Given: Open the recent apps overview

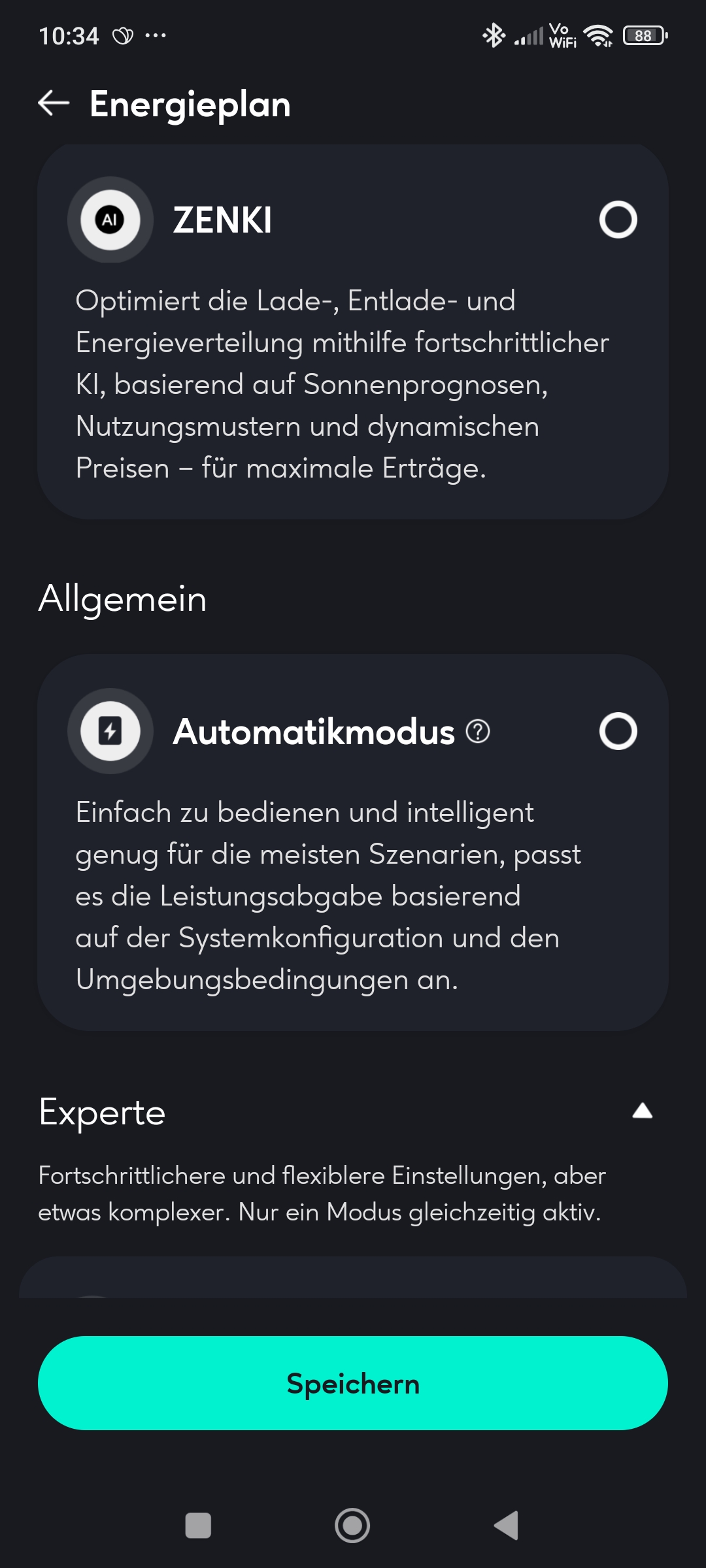Looking at the screenshot, I should 198,1526.
